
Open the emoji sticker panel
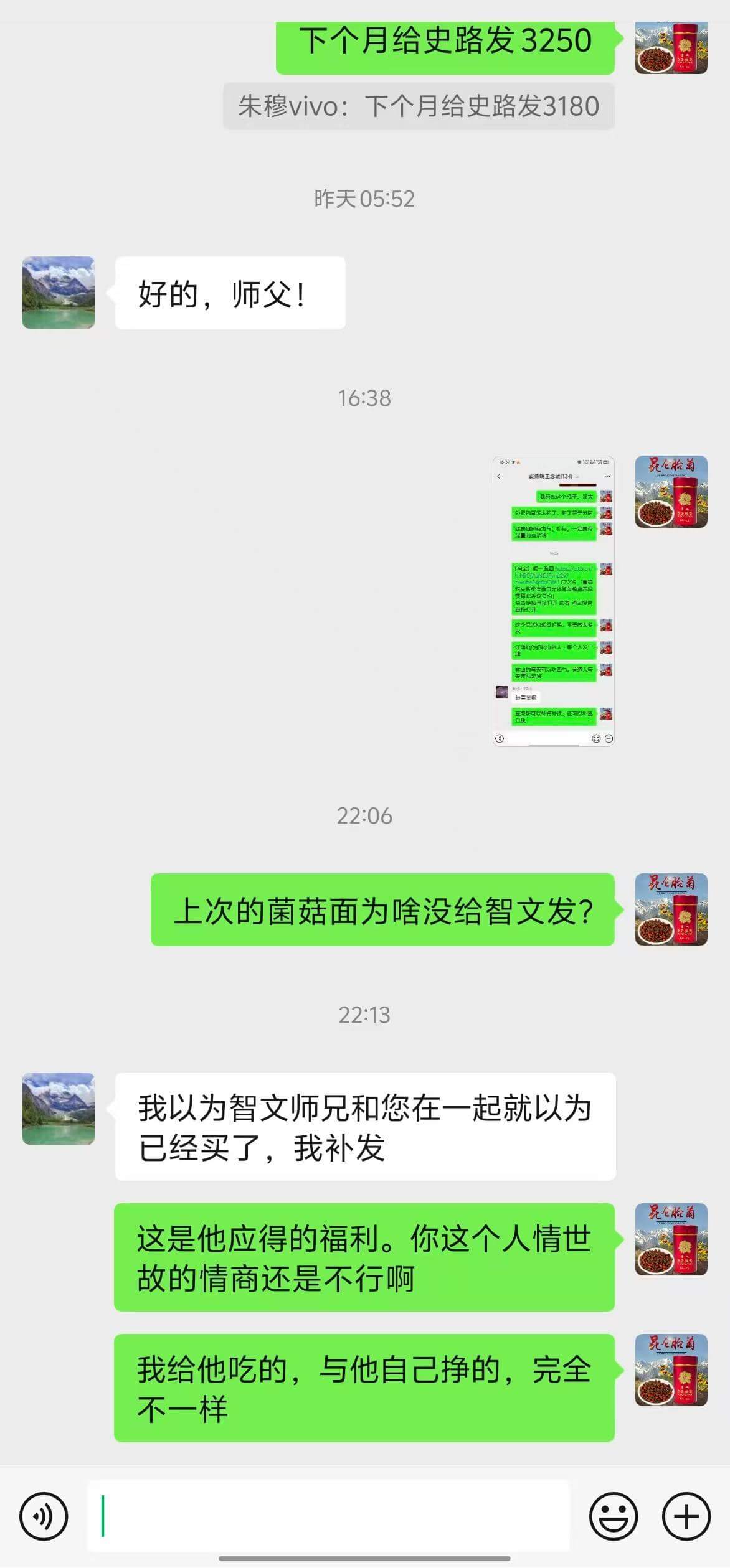coord(614,1516)
